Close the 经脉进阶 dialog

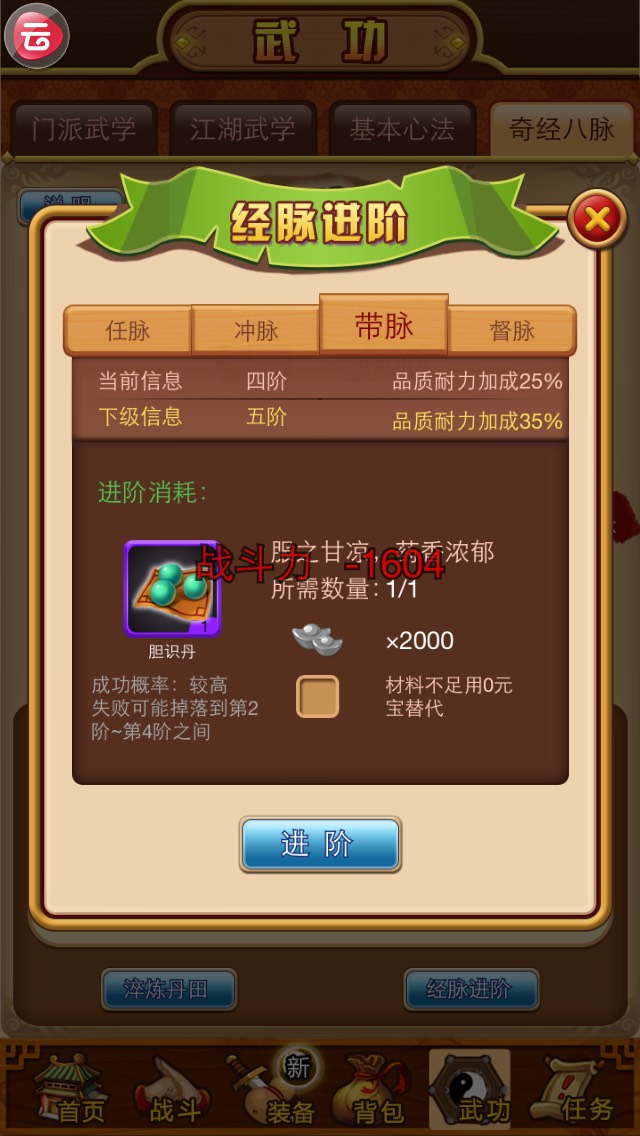pos(597,219)
